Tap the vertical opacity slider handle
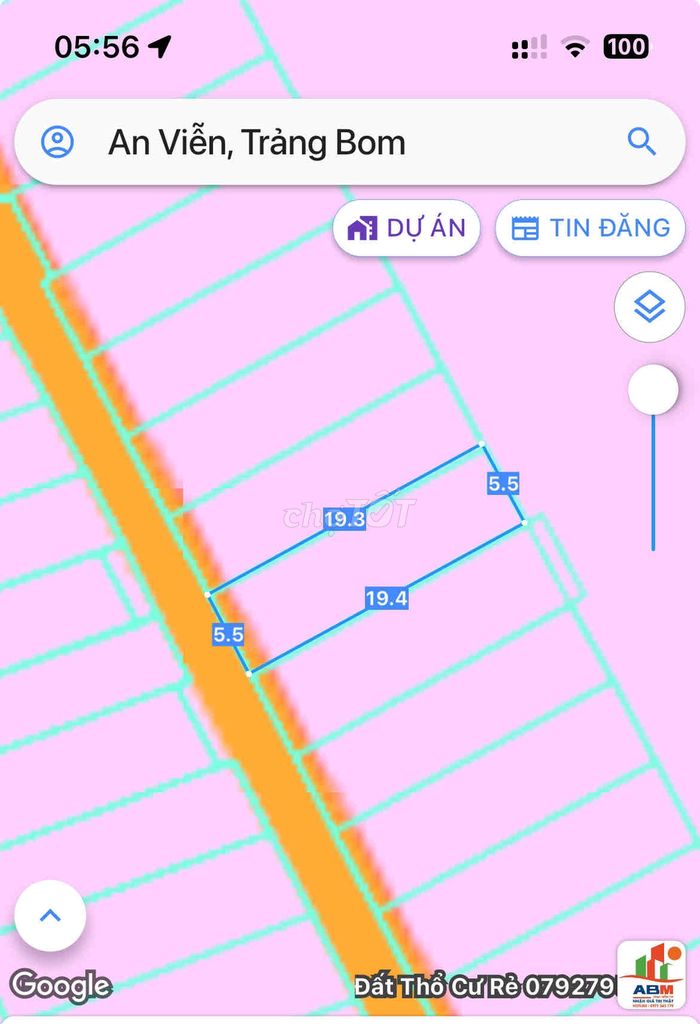 click(653, 390)
